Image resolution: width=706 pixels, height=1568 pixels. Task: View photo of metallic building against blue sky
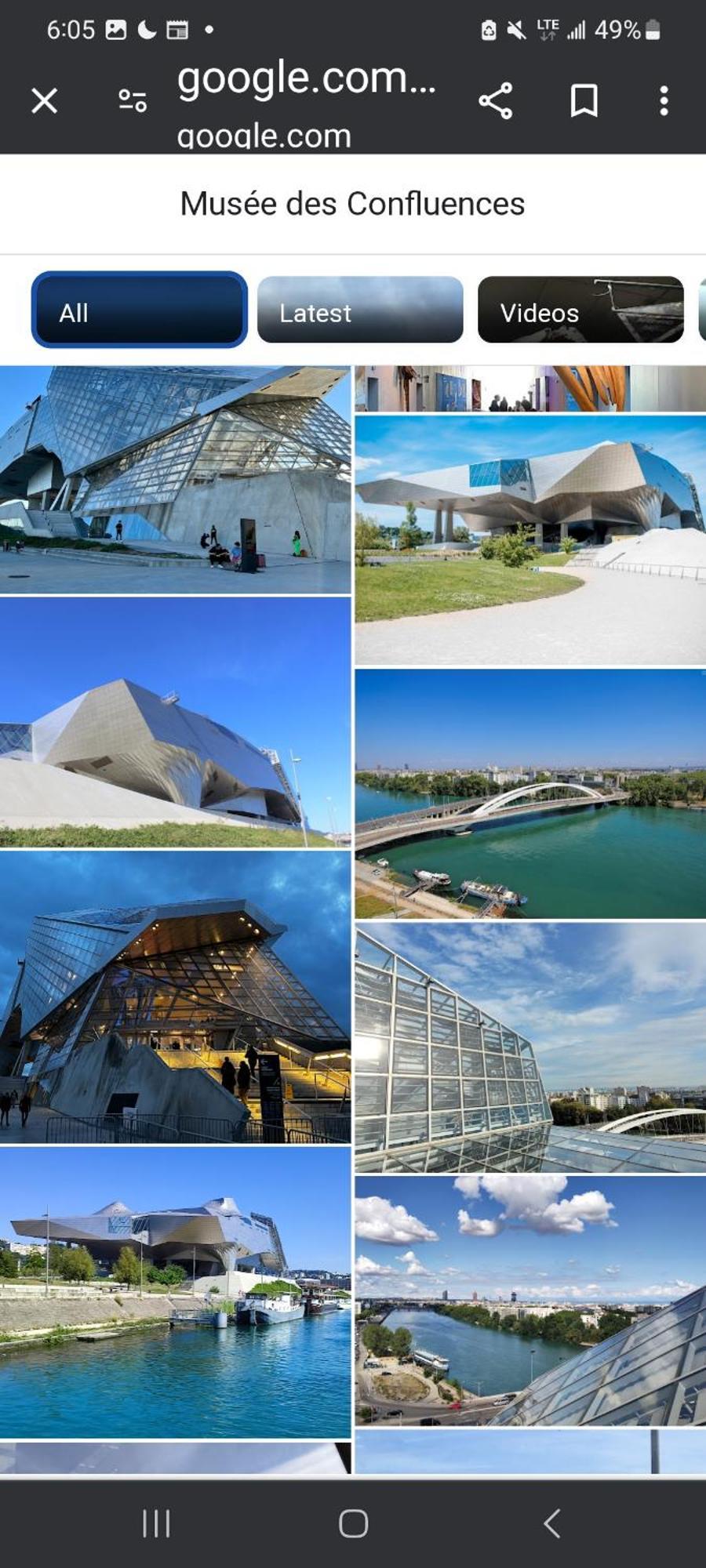pos(175,722)
